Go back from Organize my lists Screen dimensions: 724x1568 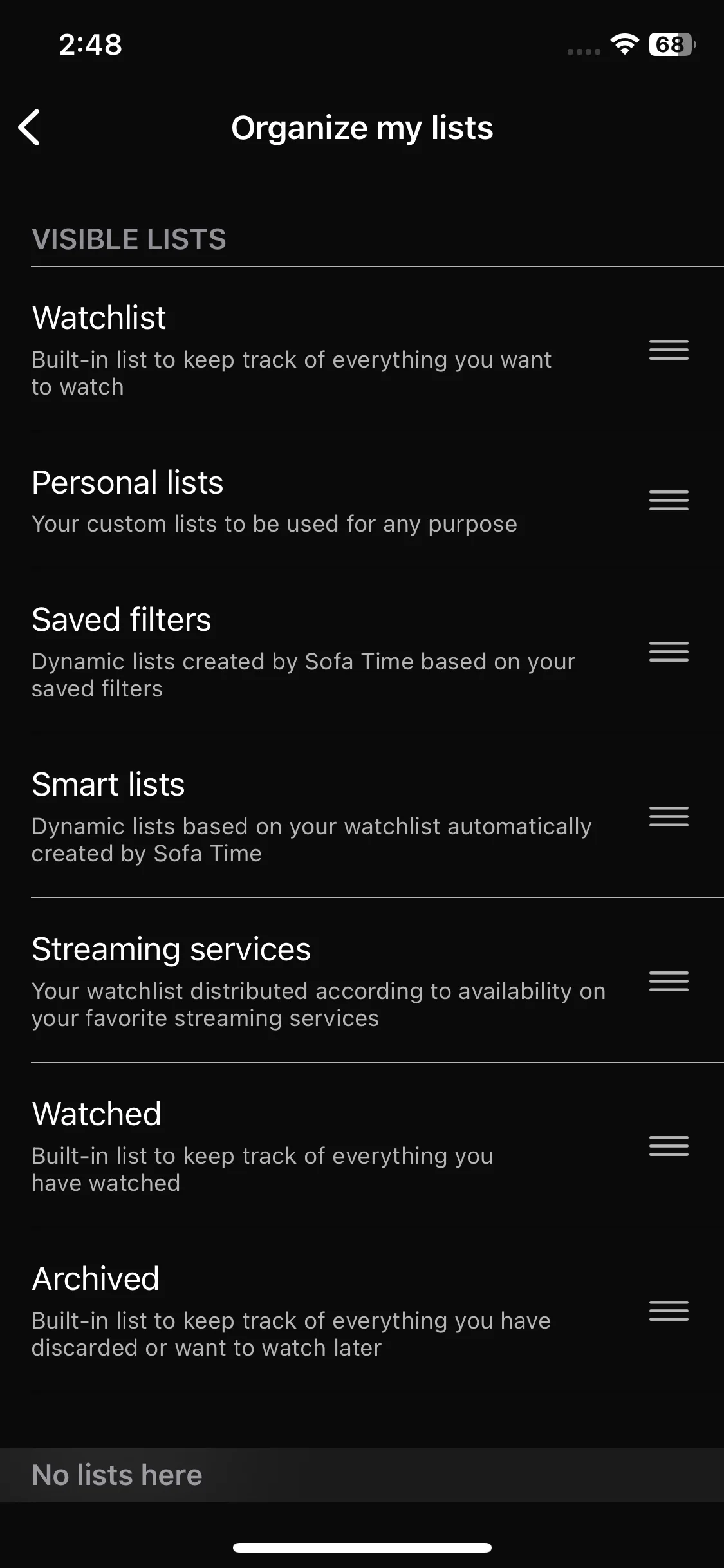pyautogui.click(x=30, y=127)
